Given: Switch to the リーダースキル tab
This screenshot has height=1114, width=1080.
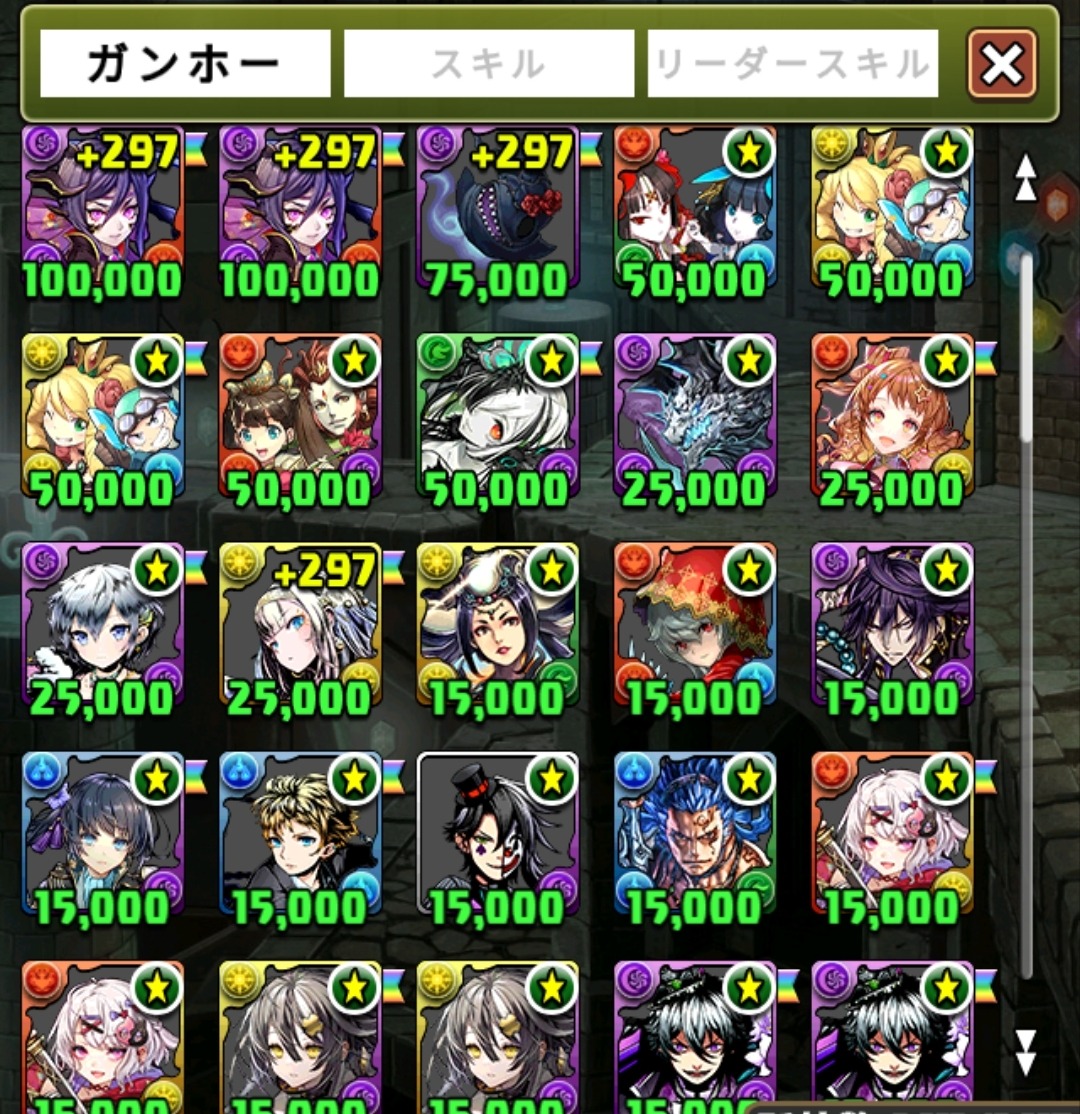Looking at the screenshot, I should [792, 64].
